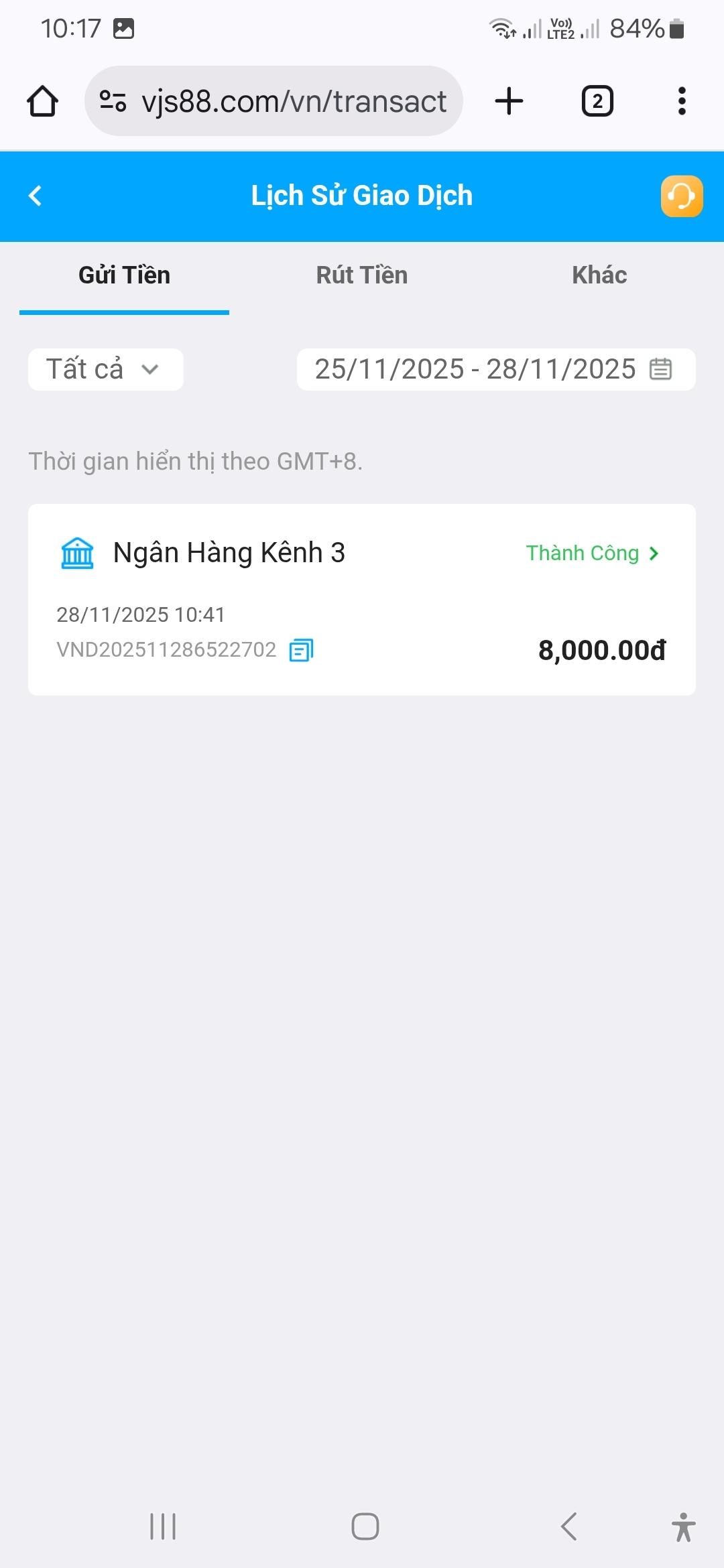Expand the Tất cả filter dropdown
Viewport: 724px width, 1568px height.
(105, 369)
